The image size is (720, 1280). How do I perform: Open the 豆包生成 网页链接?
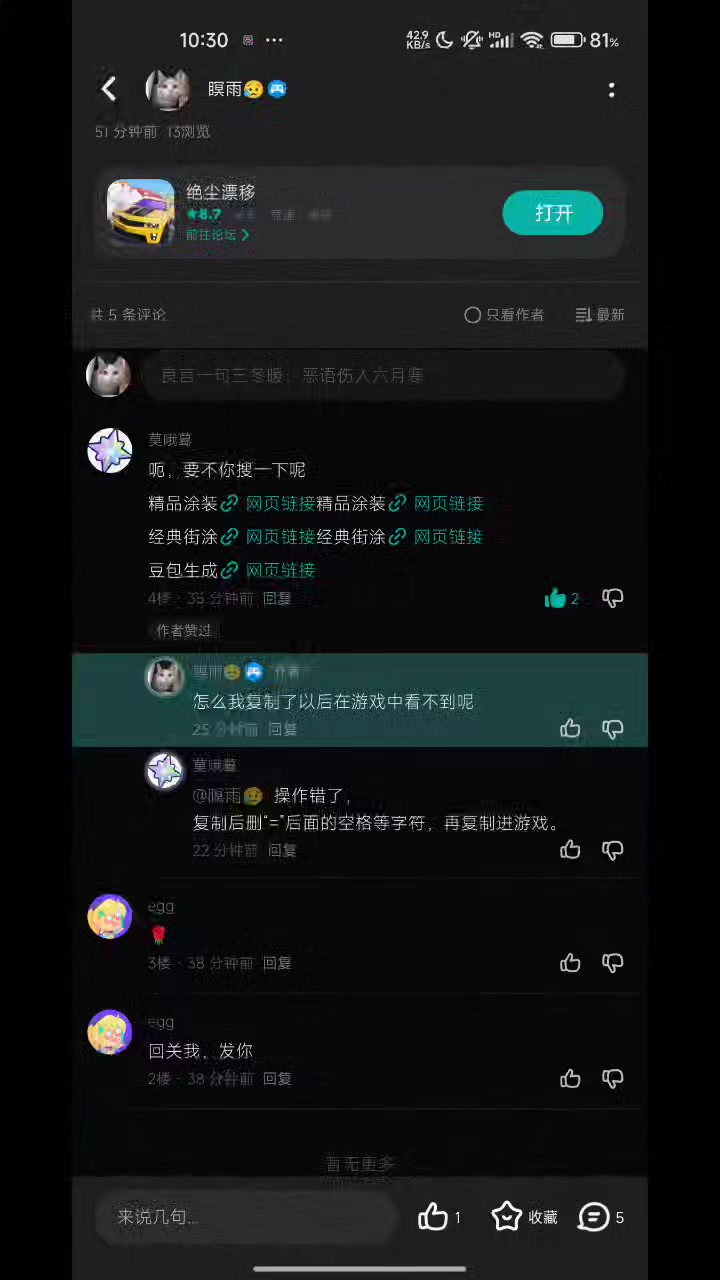tap(280, 570)
